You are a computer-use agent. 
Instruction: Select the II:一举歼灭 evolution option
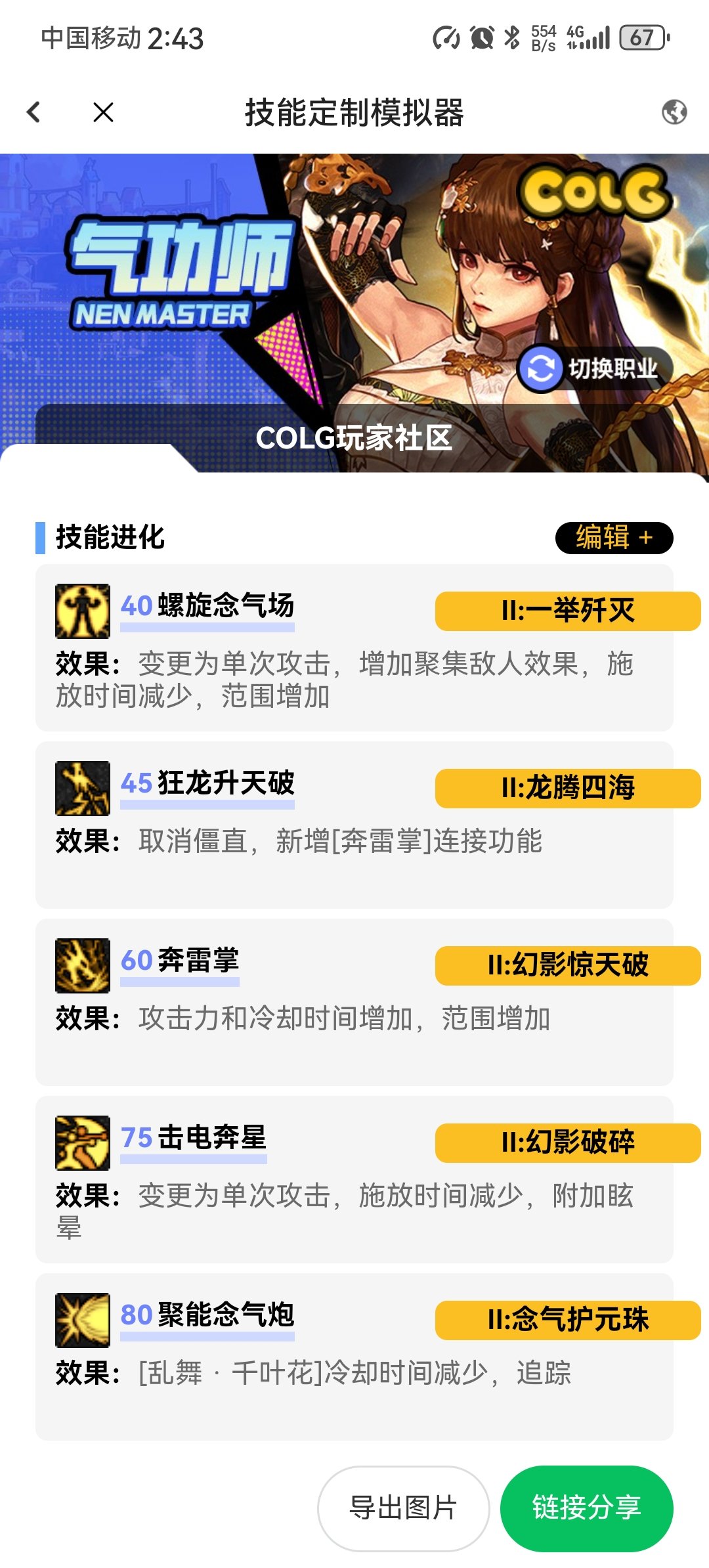[x=568, y=611]
